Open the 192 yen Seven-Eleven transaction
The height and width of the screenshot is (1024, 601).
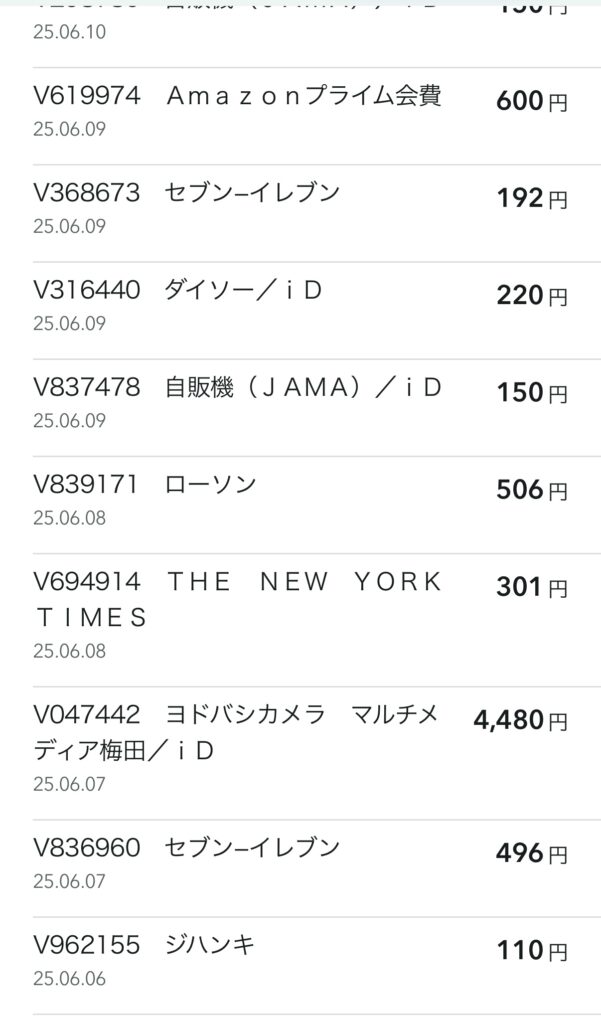tap(300, 214)
